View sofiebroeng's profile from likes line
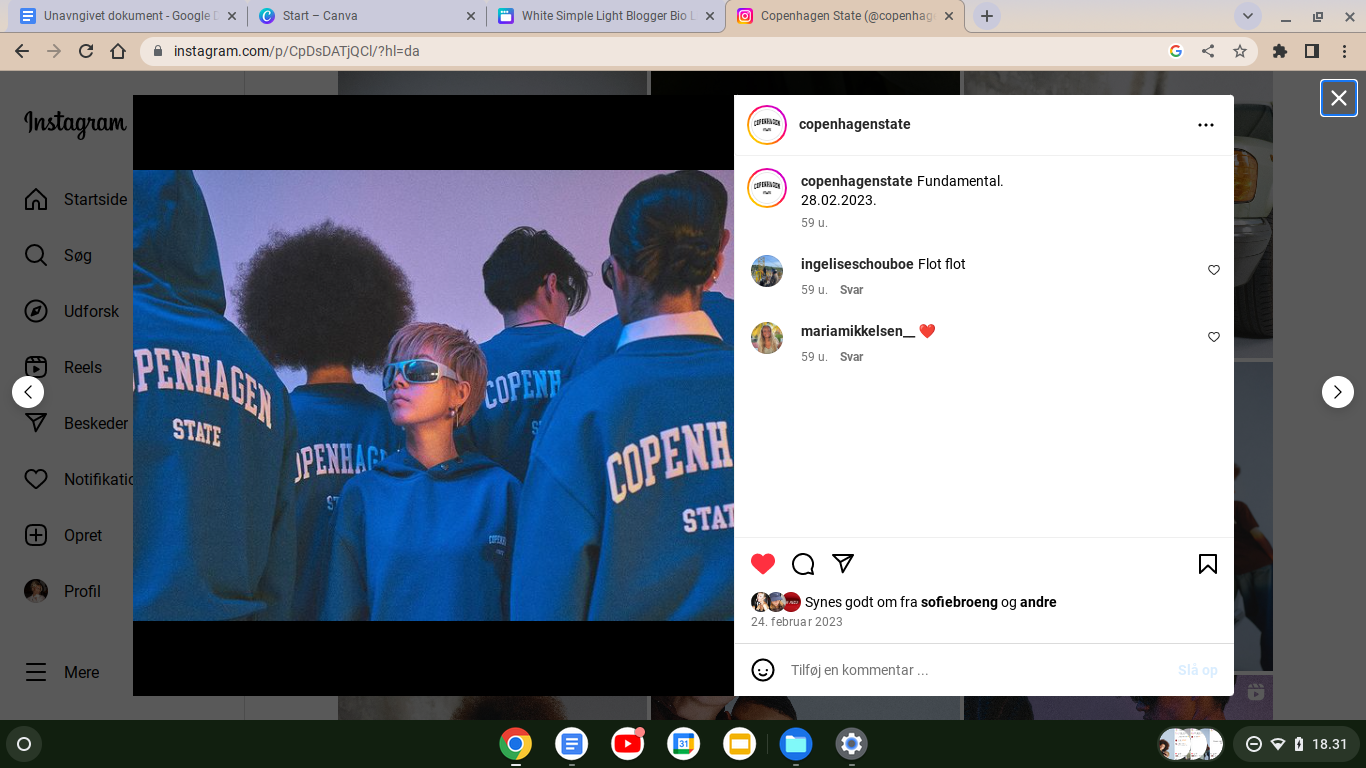This screenshot has height=768, width=1366. (958, 602)
